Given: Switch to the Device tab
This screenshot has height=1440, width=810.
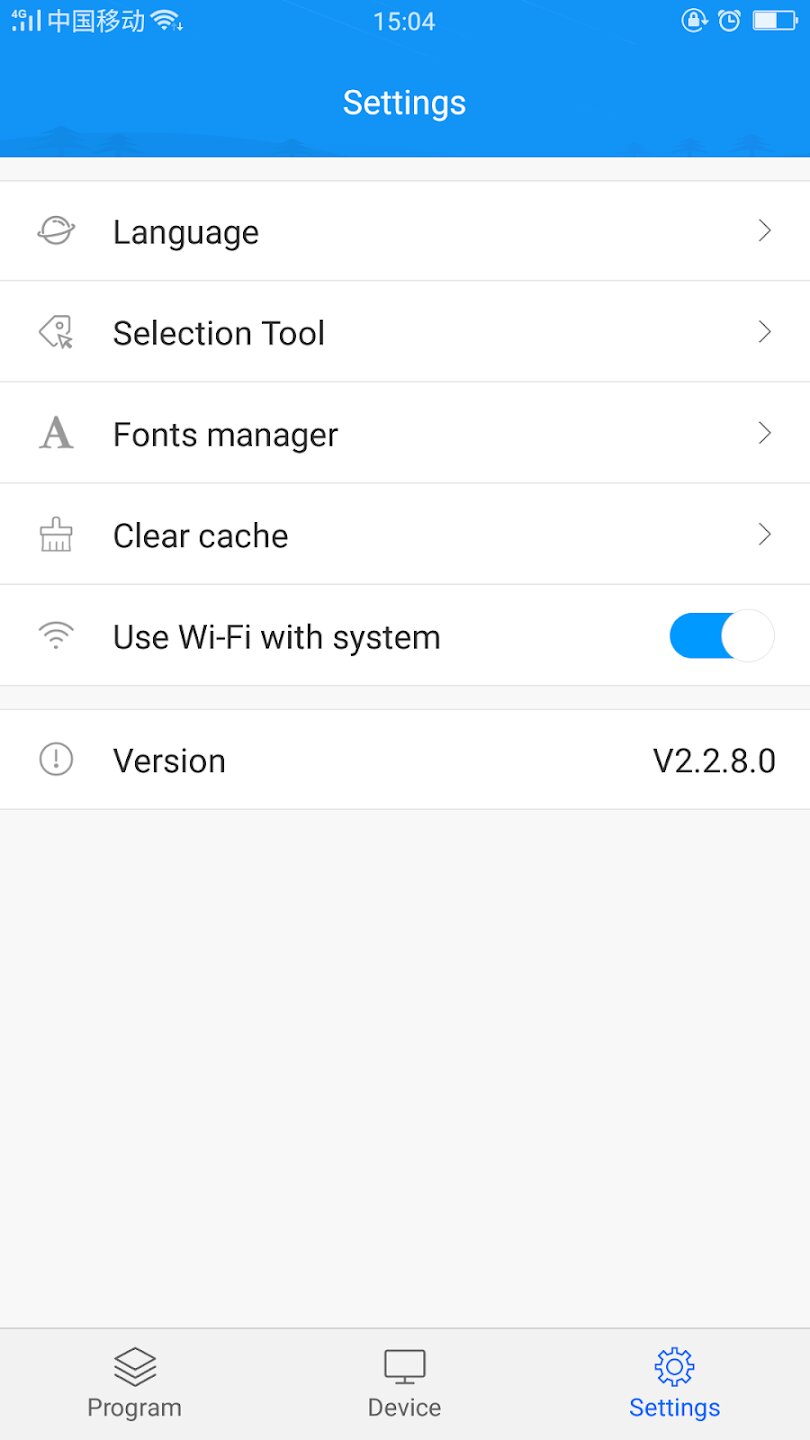Looking at the screenshot, I should coord(405,1384).
